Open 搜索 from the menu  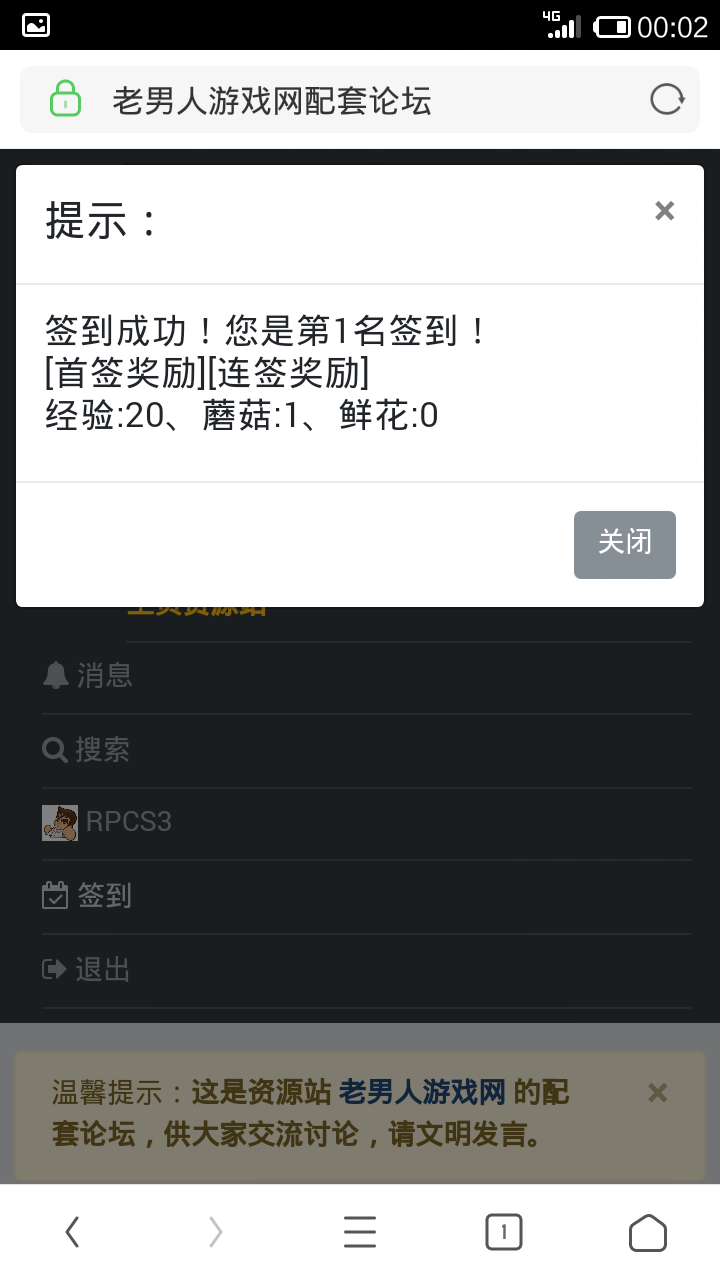click(86, 750)
